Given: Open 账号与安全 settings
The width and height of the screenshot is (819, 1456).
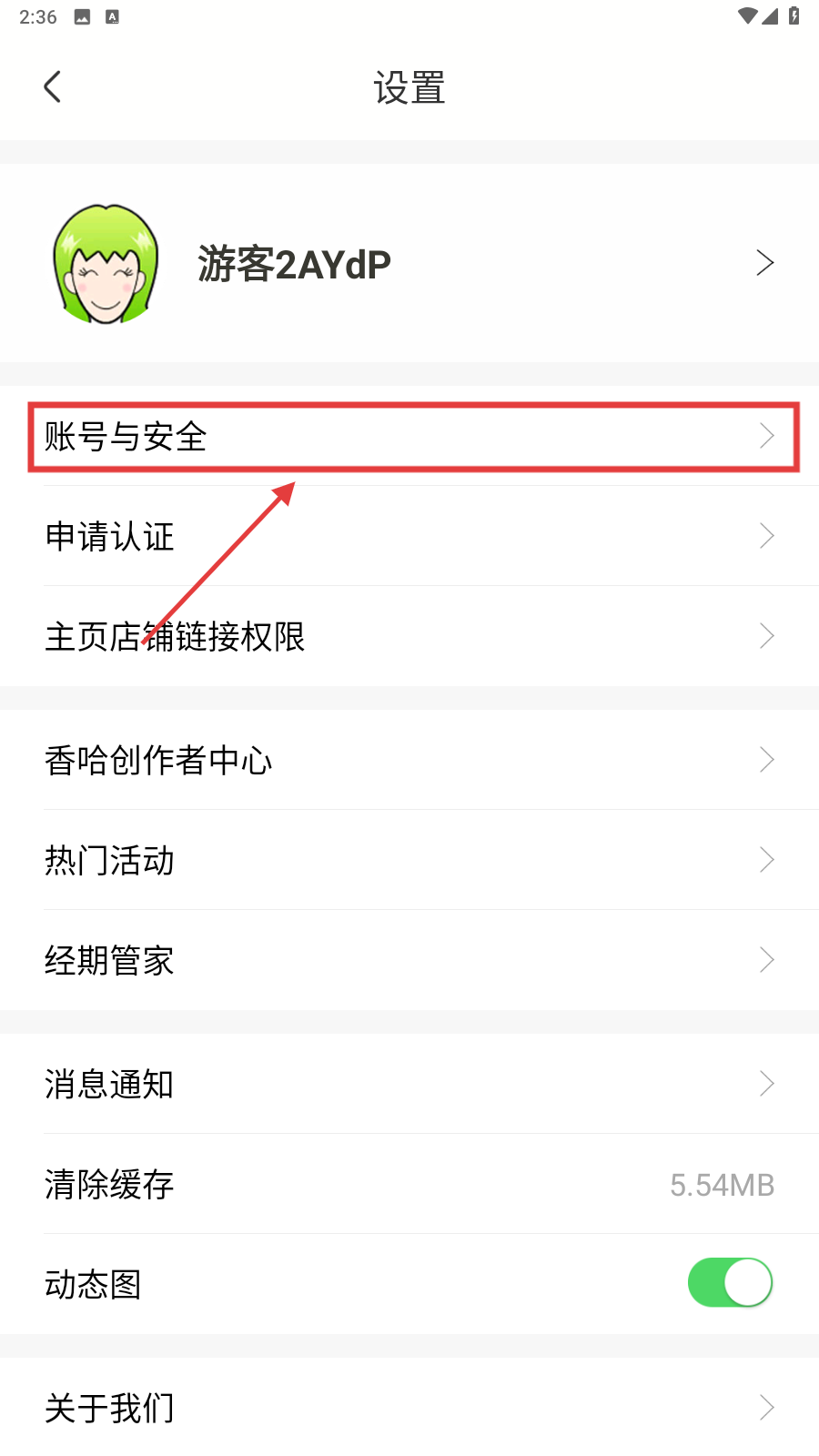Looking at the screenshot, I should 409,437.
